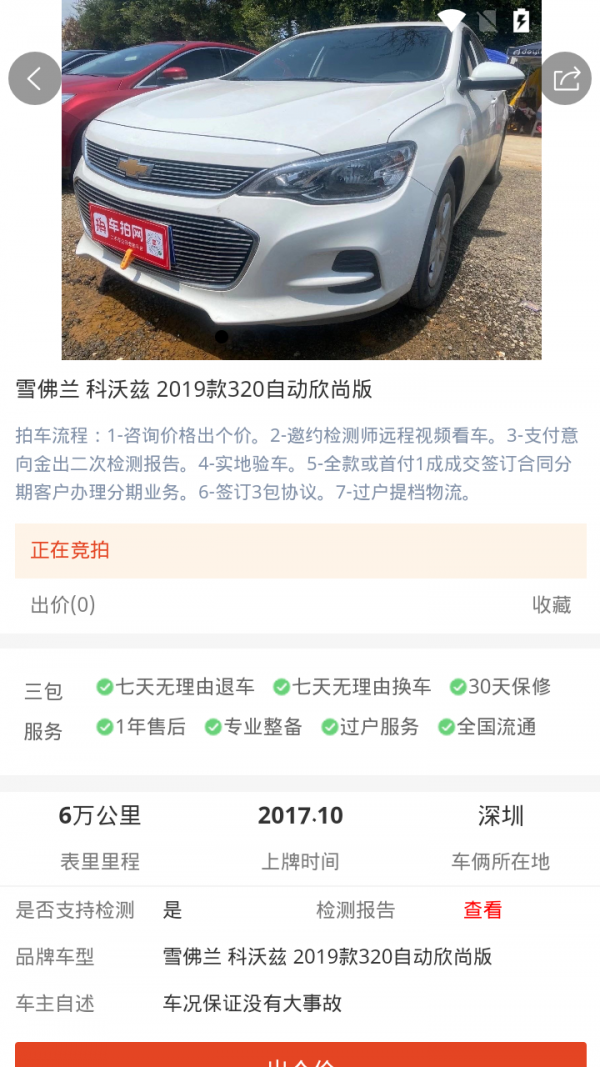Screen dimensions: 600x1067
Task: Open the inspection report with 查看
Action: pos(482,910)
